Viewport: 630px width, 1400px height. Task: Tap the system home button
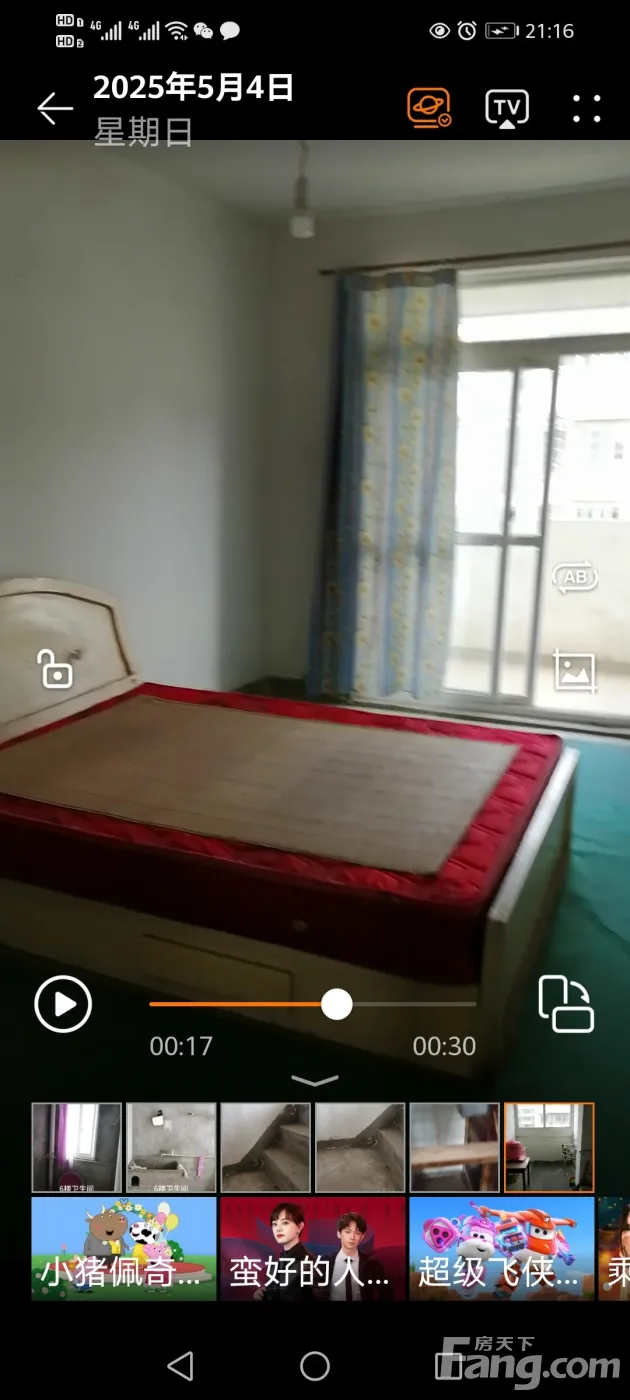(315, 1366)
